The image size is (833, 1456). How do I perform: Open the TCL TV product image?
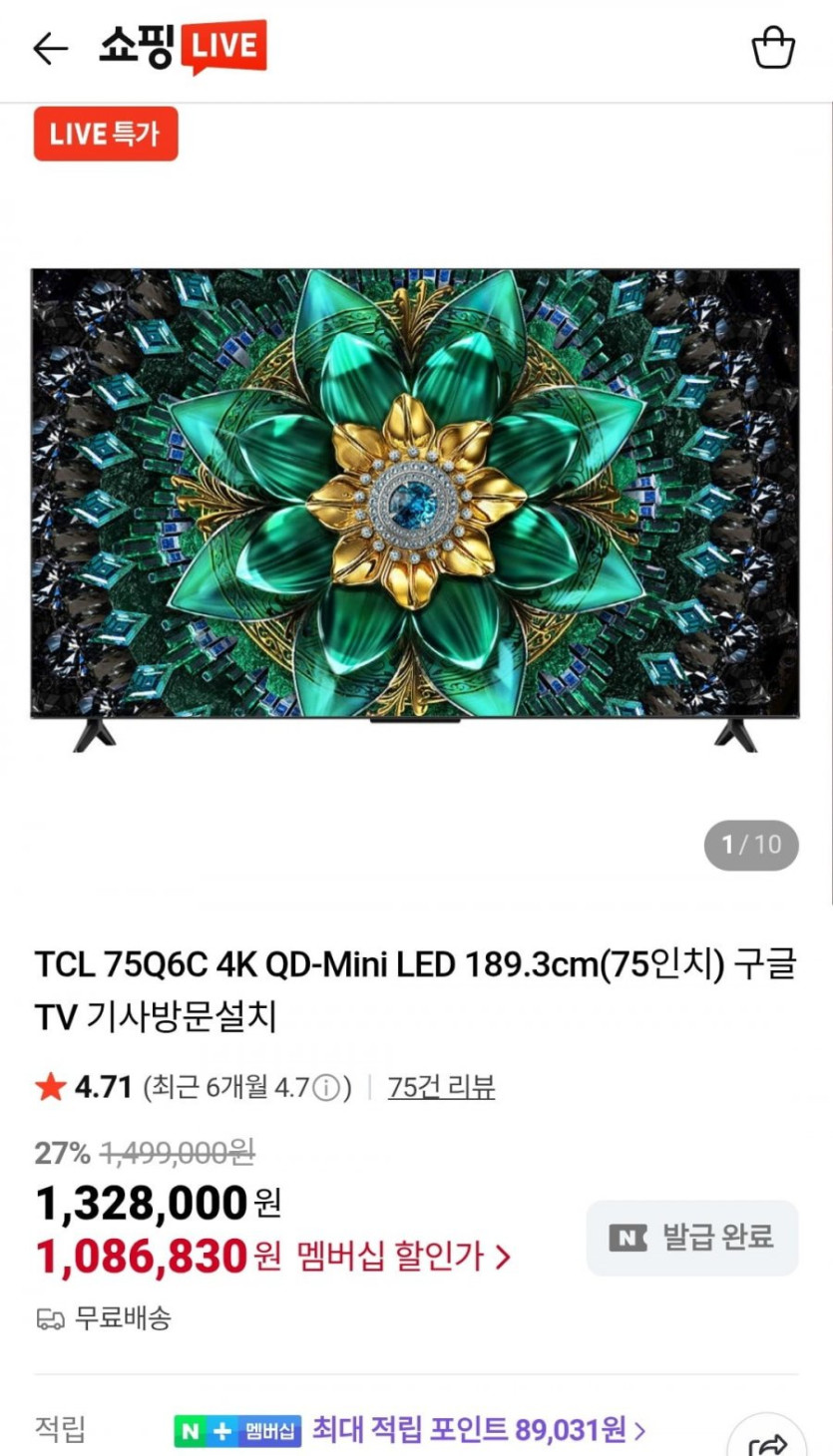pyautogui.click(x=415, y=509)
